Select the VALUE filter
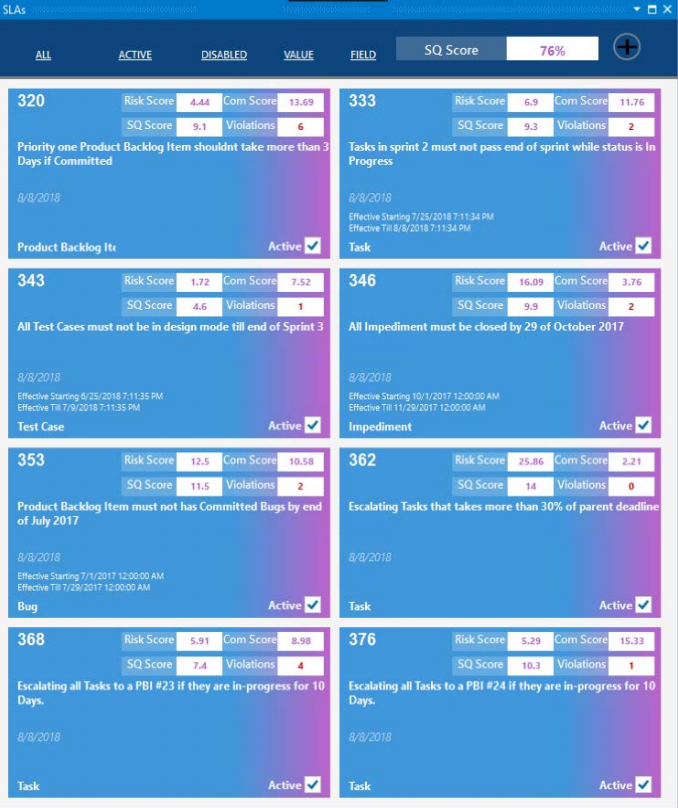The width and height of the screenshot is (678, 808). pos(298,55)
